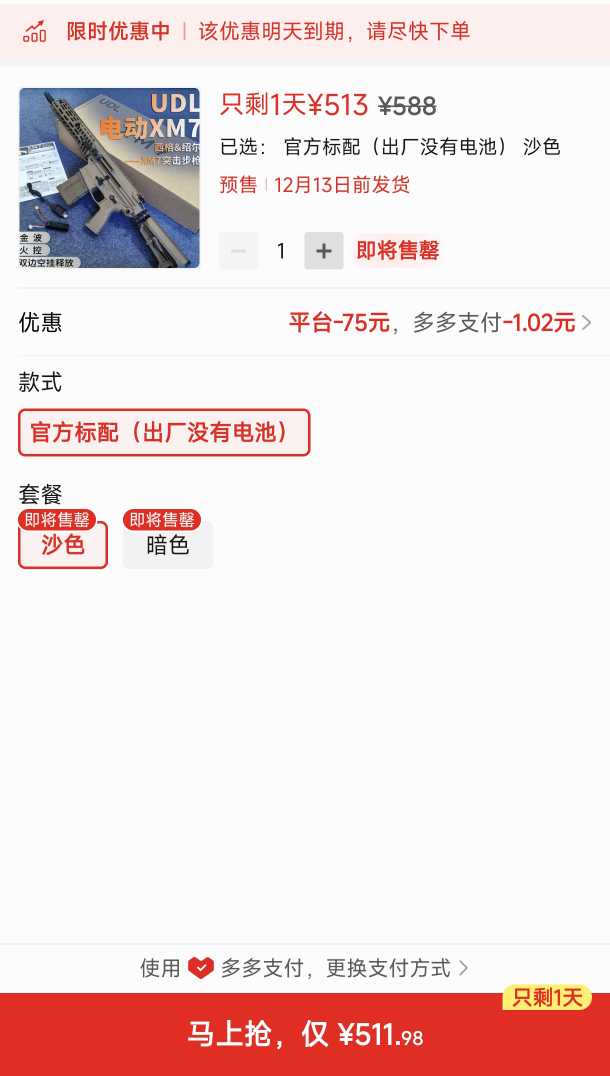Image resolution: width=610 pixels, height=1076 pixels.
Task: Open the product image preview
Action: 109,178
